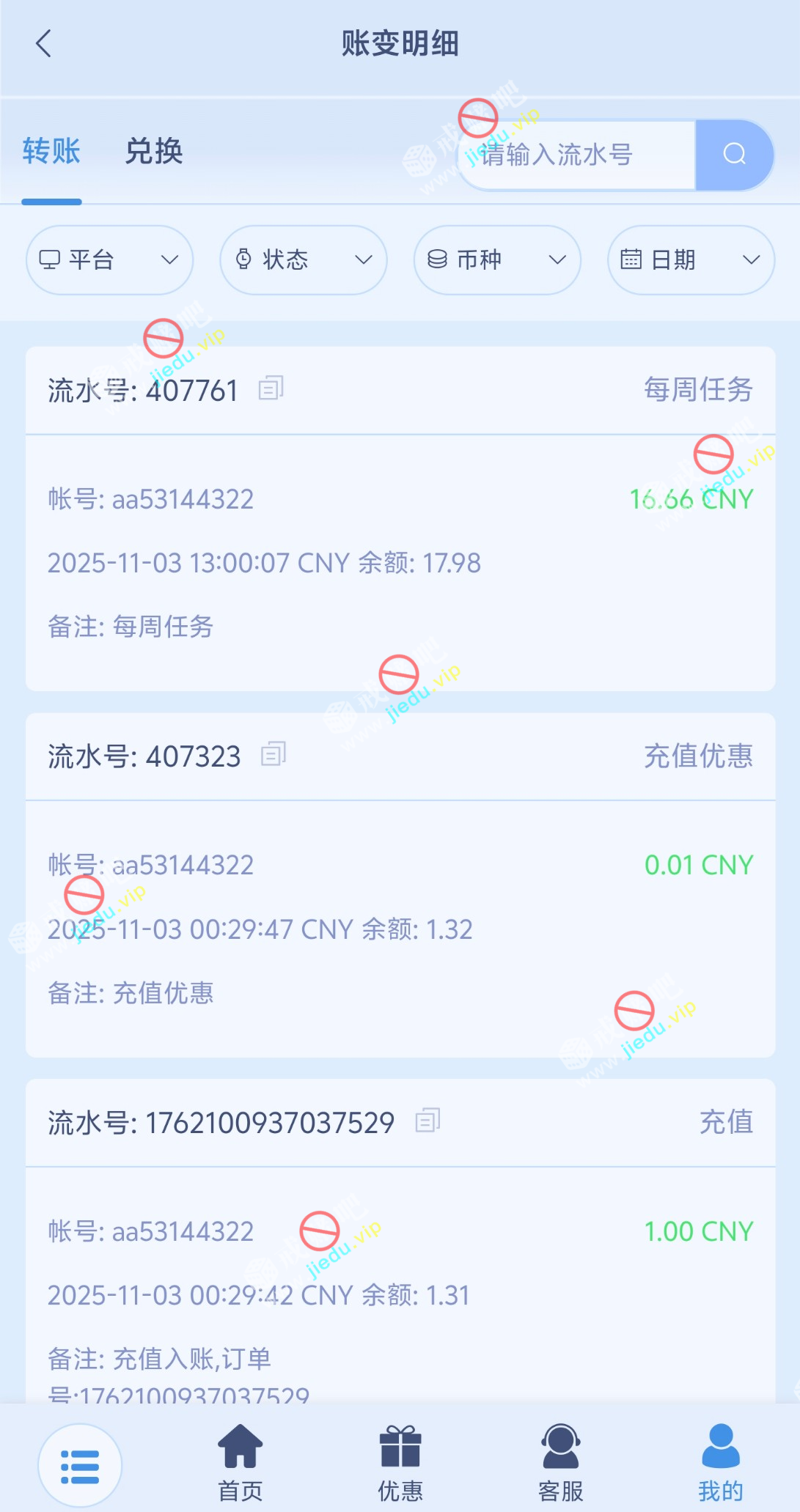Go back from 账变明细 page
The height and width of the screenshot is (1512, 800).
pos(44,44)
